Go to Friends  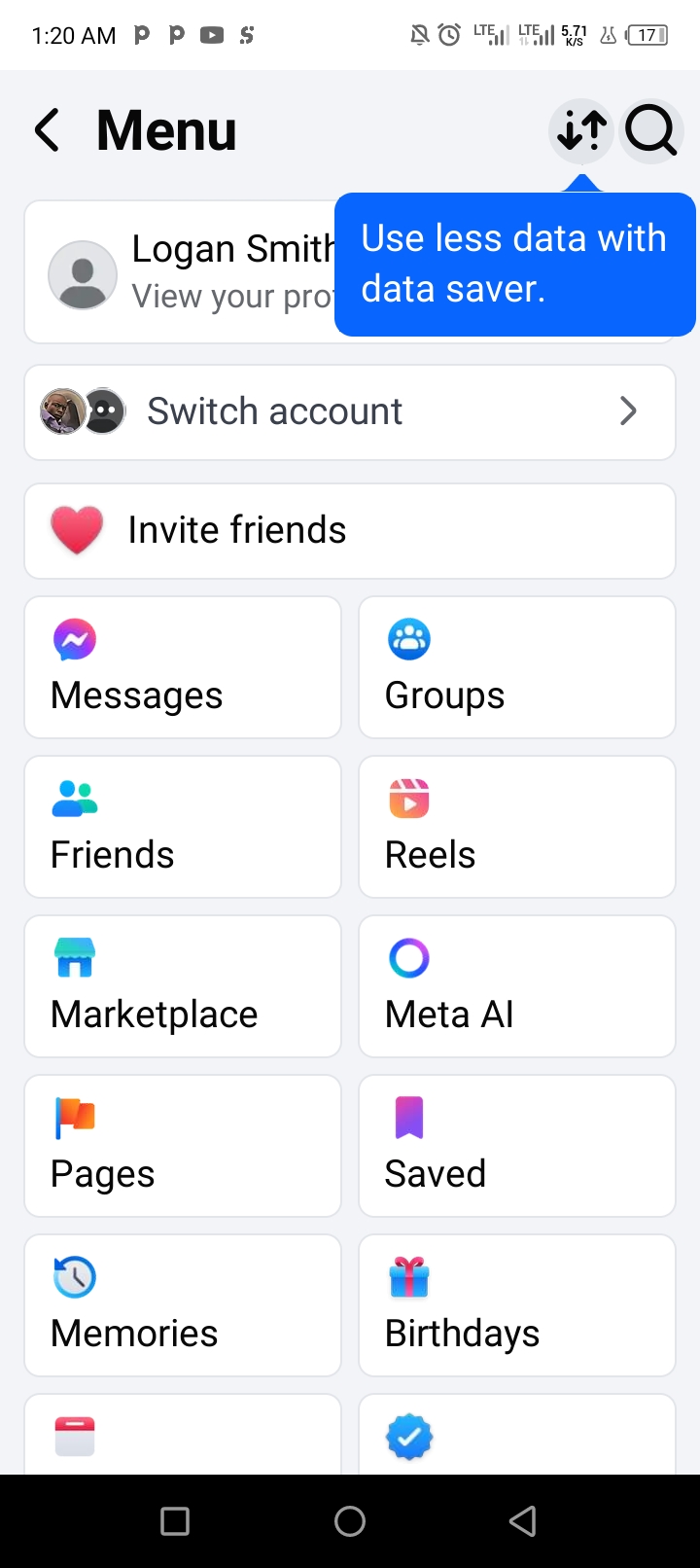pos(183,827)
